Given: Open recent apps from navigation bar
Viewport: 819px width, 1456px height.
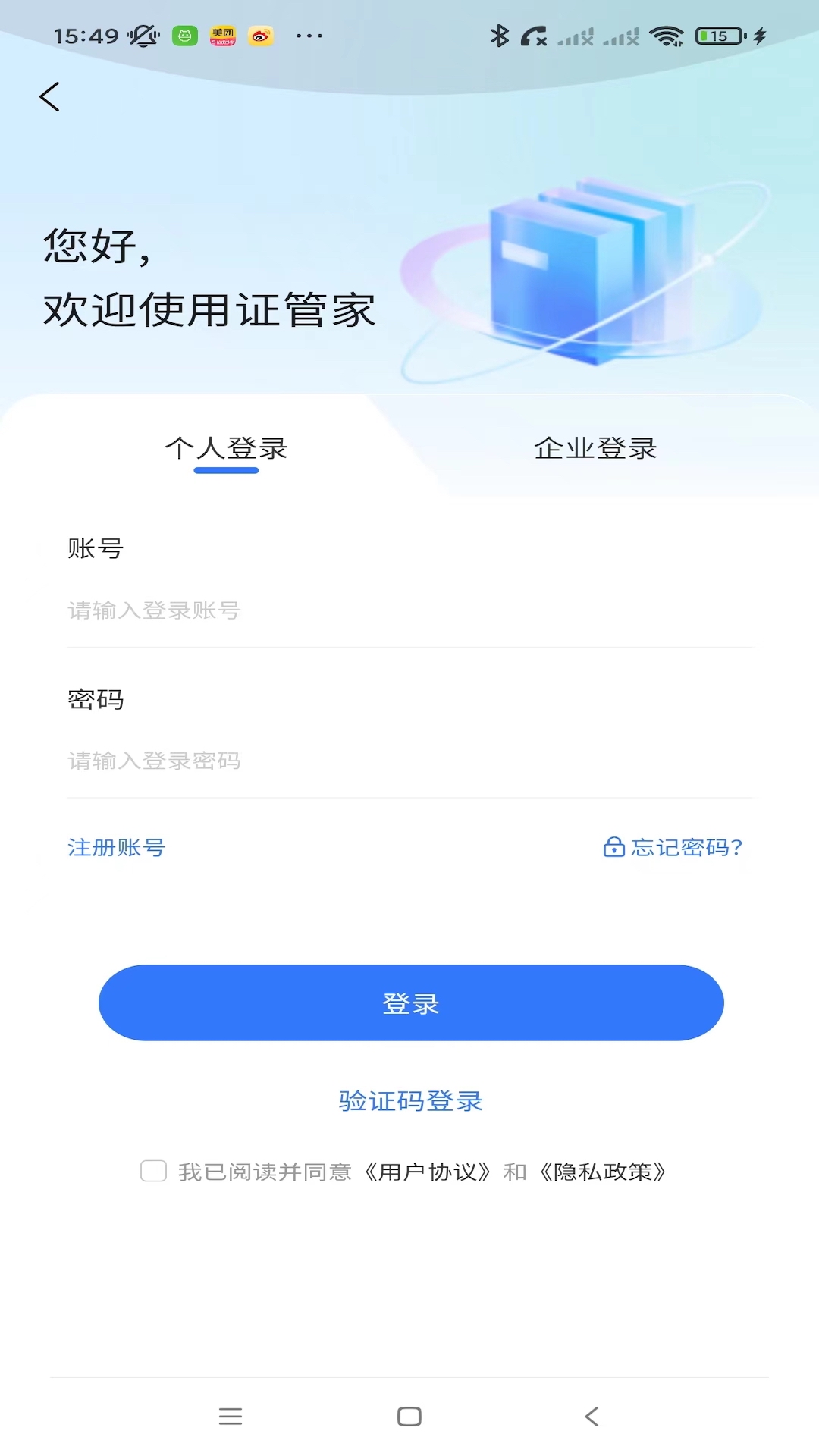Looking at the screenshot, I should click(x=231, y=1415).
